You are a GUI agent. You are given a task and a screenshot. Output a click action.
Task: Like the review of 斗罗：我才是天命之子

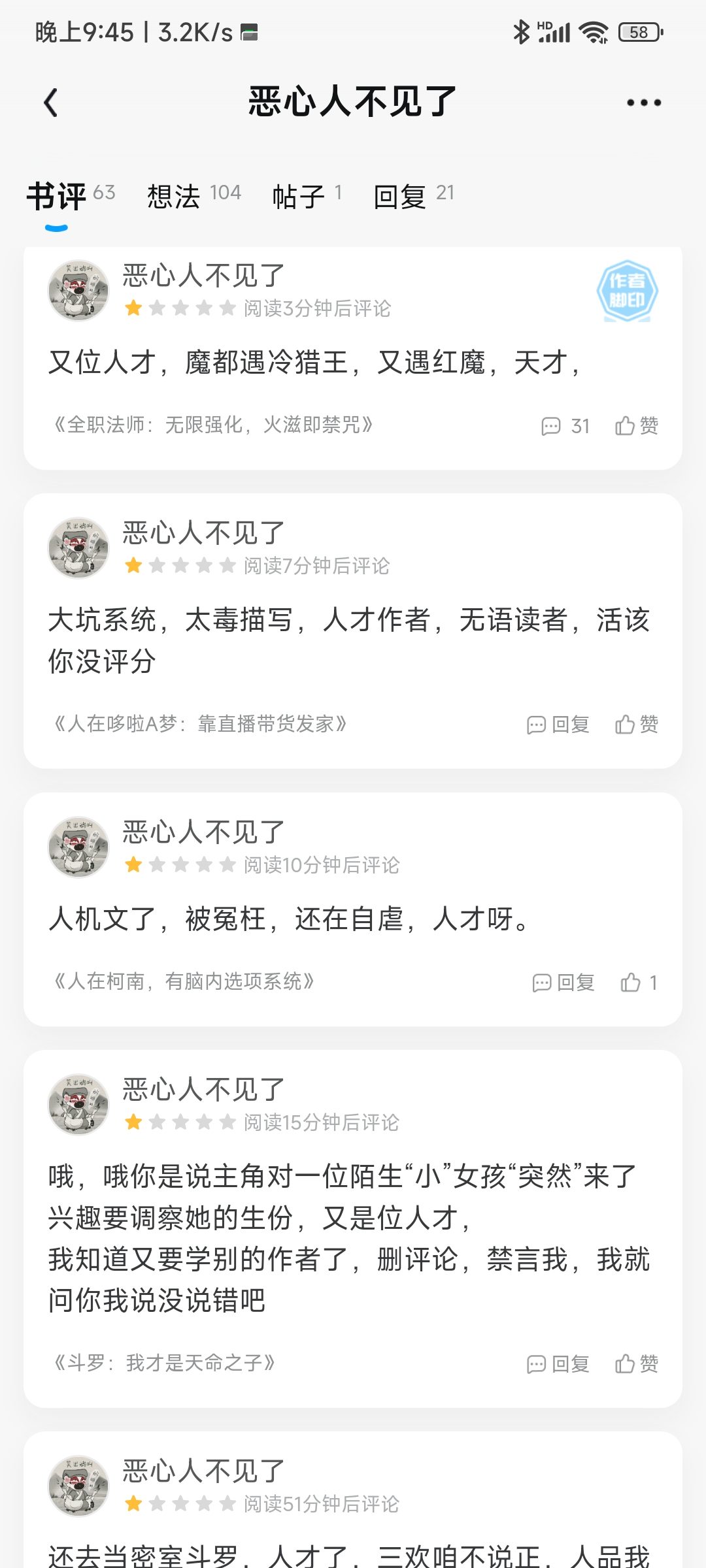click(x=636, y=1364)
